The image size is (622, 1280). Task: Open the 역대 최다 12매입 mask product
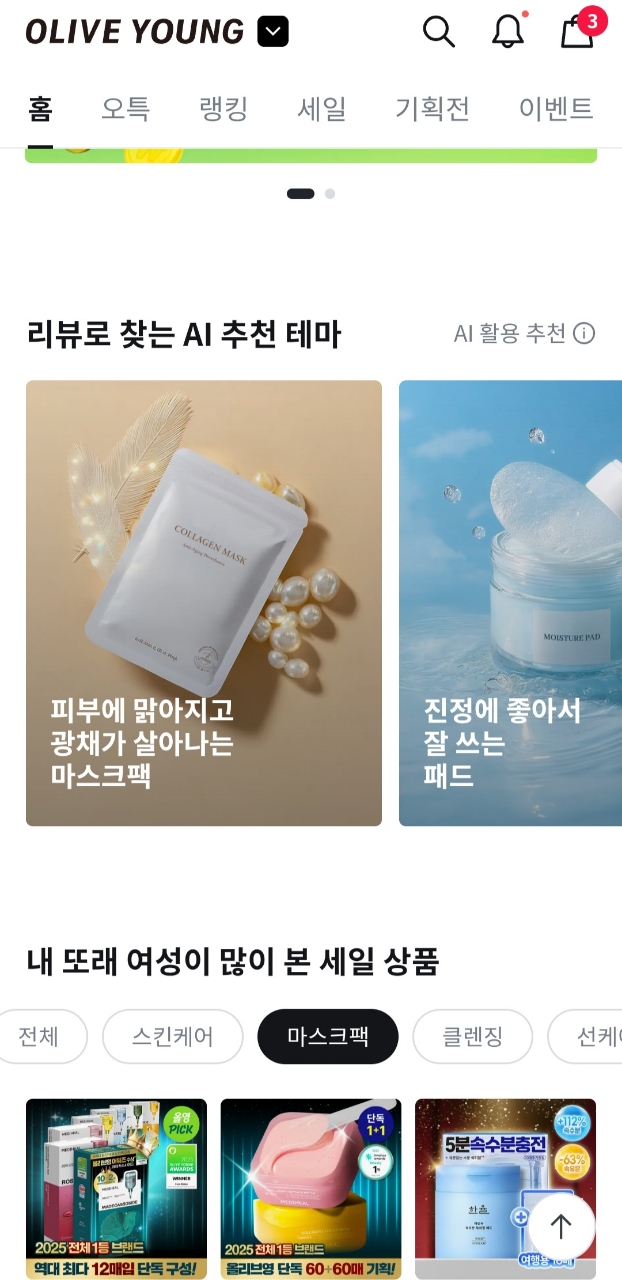pyautogui.click(x=116, y=1189)
